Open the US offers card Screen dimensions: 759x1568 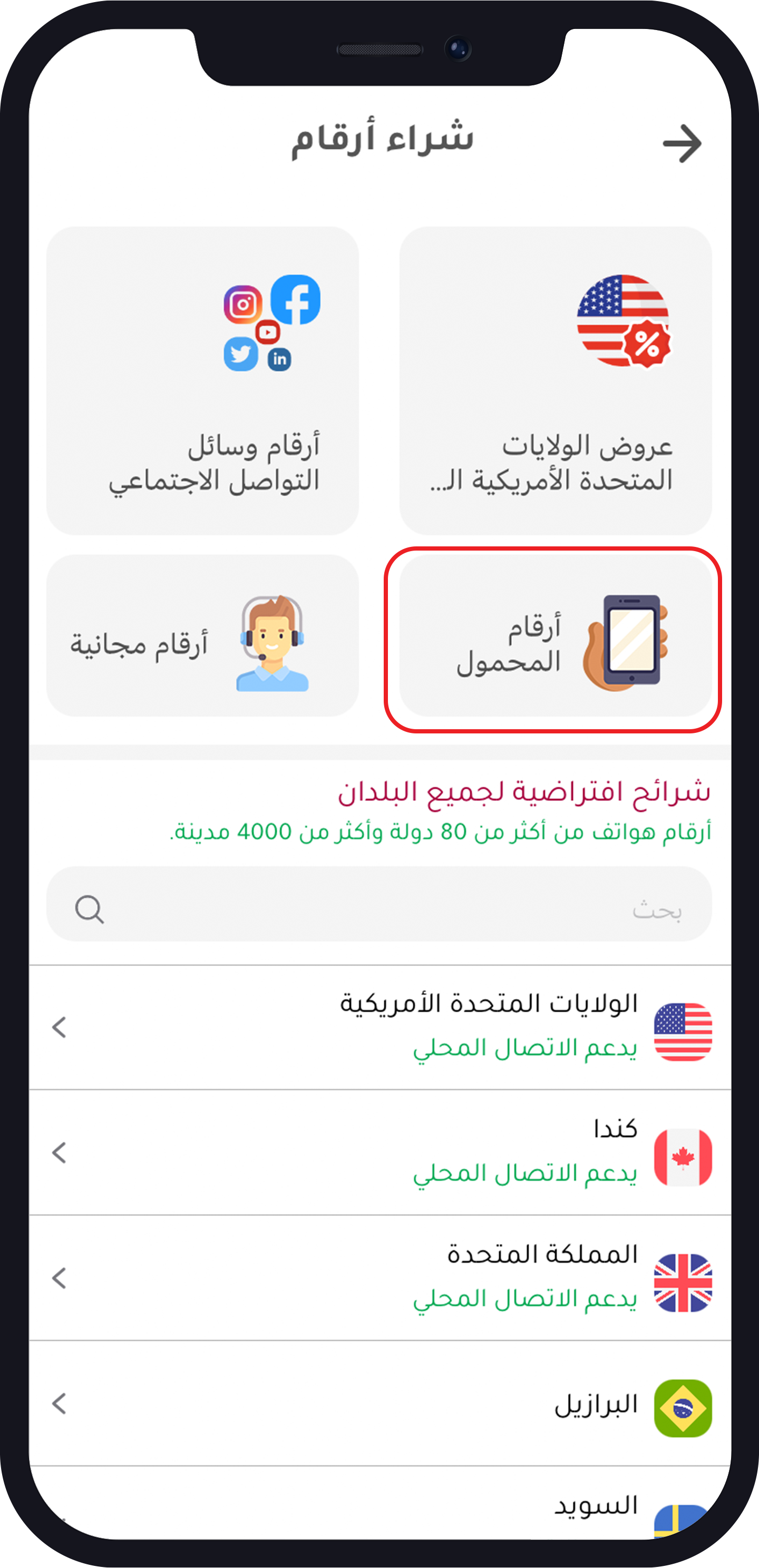point(555,381)
